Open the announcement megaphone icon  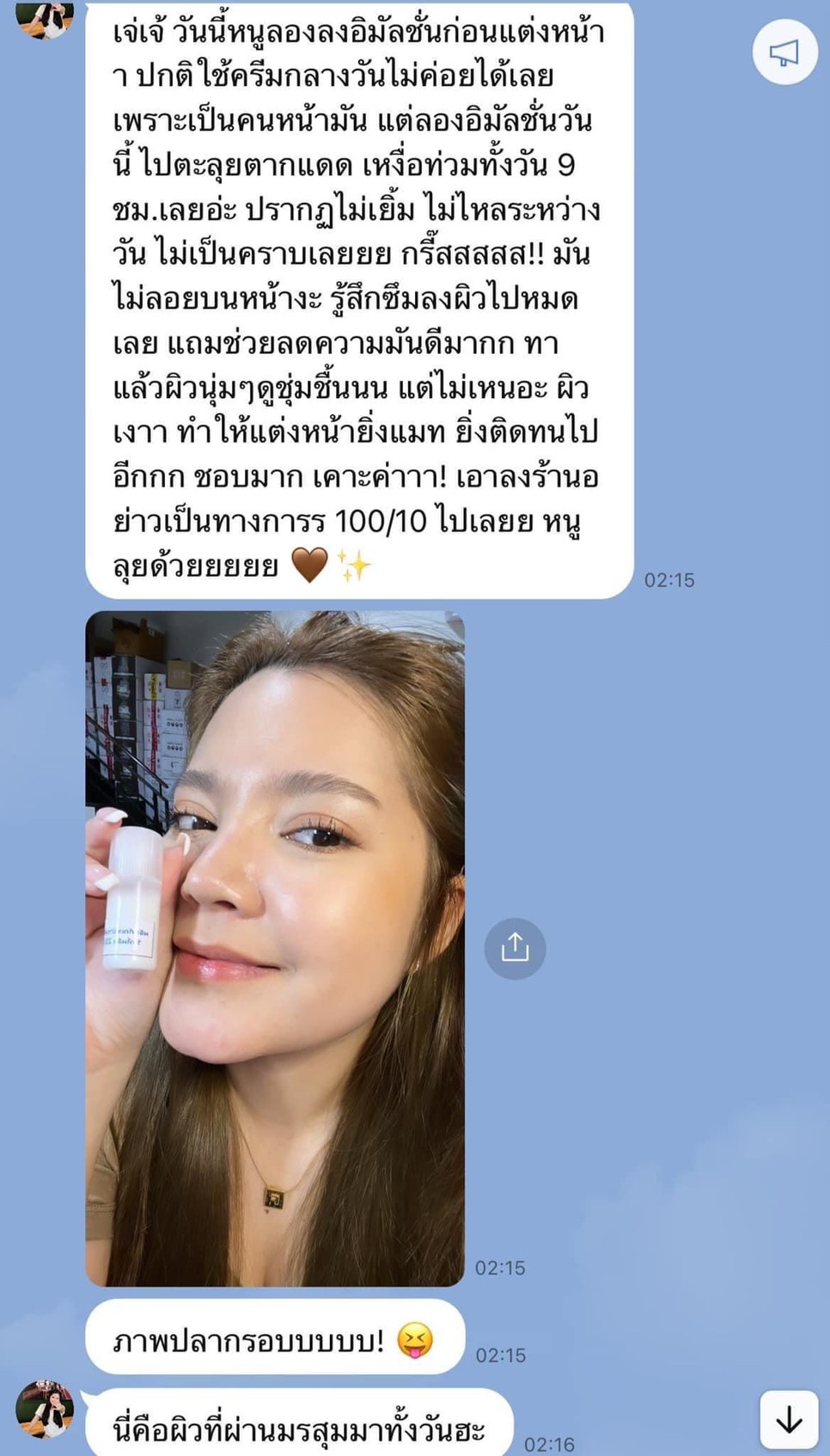(x=784, y=52)
